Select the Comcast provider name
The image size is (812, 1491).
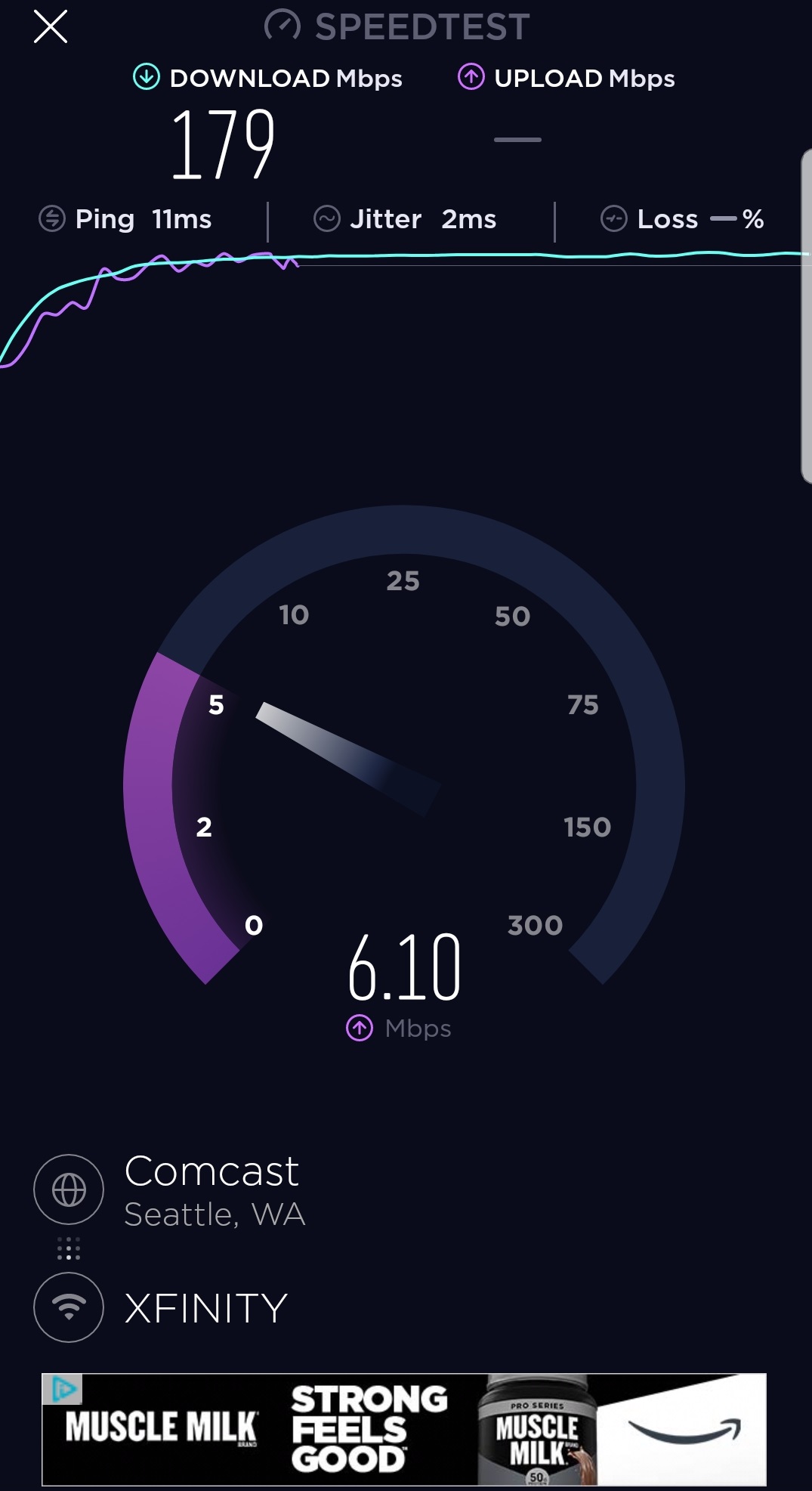211,1172
